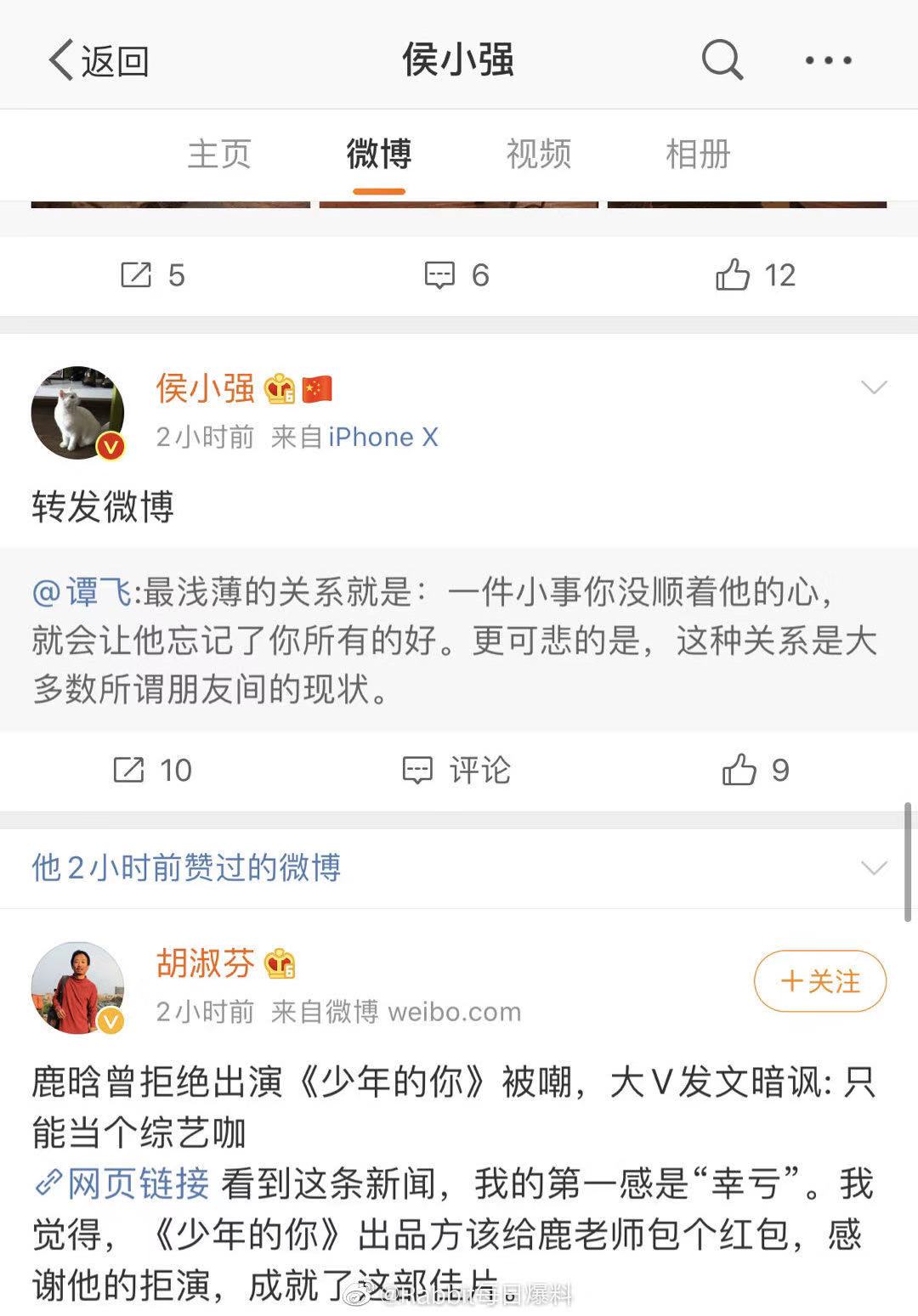Image resolution: width=918 pixels, height=1316 pixels.
Task: Repost the 转发微博 post with 10 reposts
Action: (153, 771)
